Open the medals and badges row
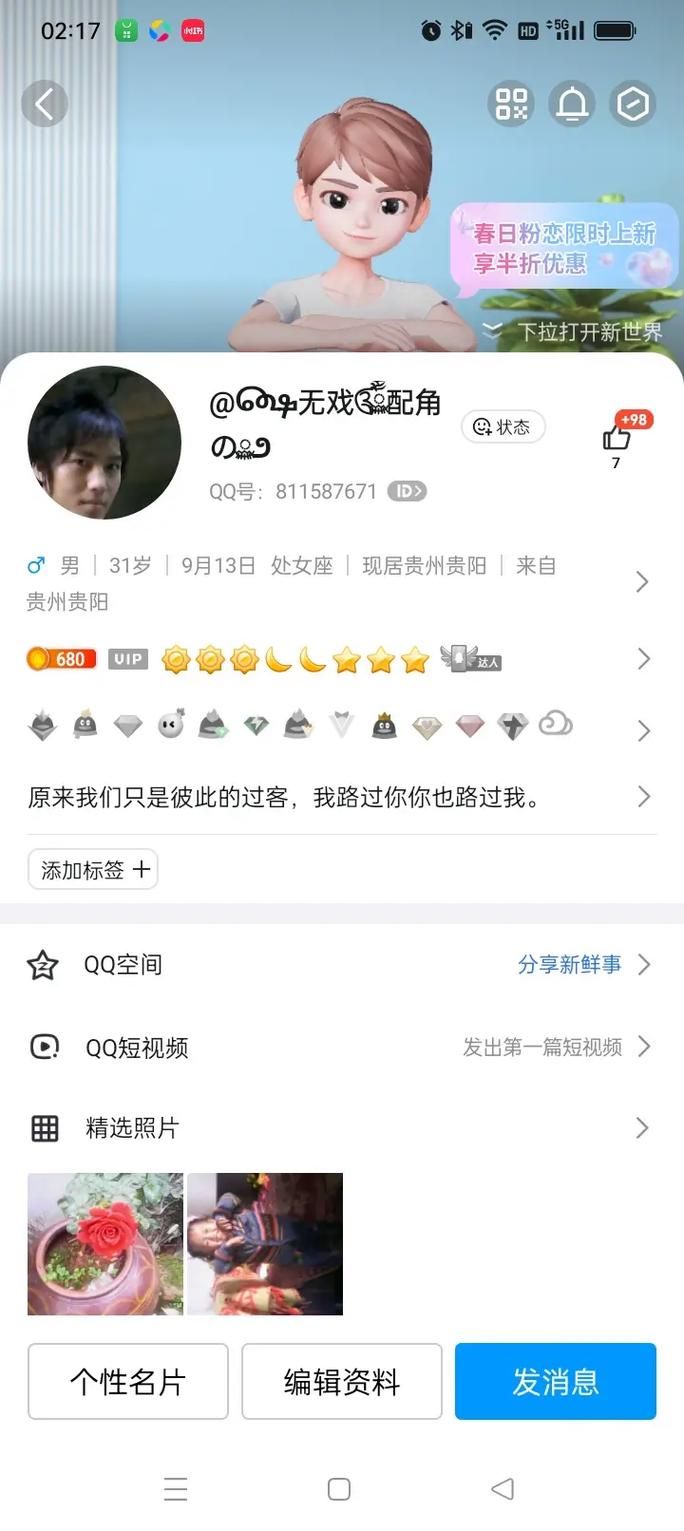Screen dimensions: 684x1531 pos(340,727)
